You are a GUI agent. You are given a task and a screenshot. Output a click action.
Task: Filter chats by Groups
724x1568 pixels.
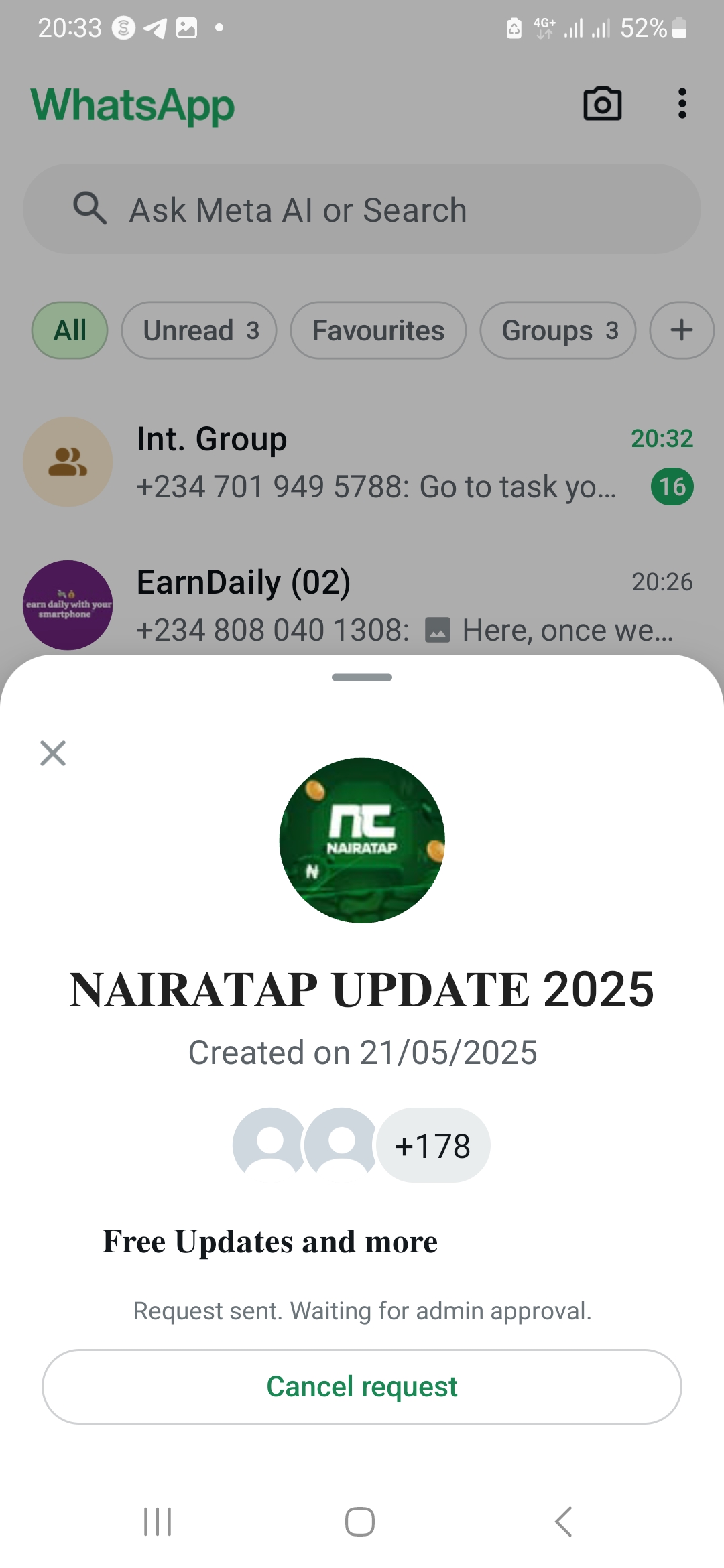coord(558,330)
